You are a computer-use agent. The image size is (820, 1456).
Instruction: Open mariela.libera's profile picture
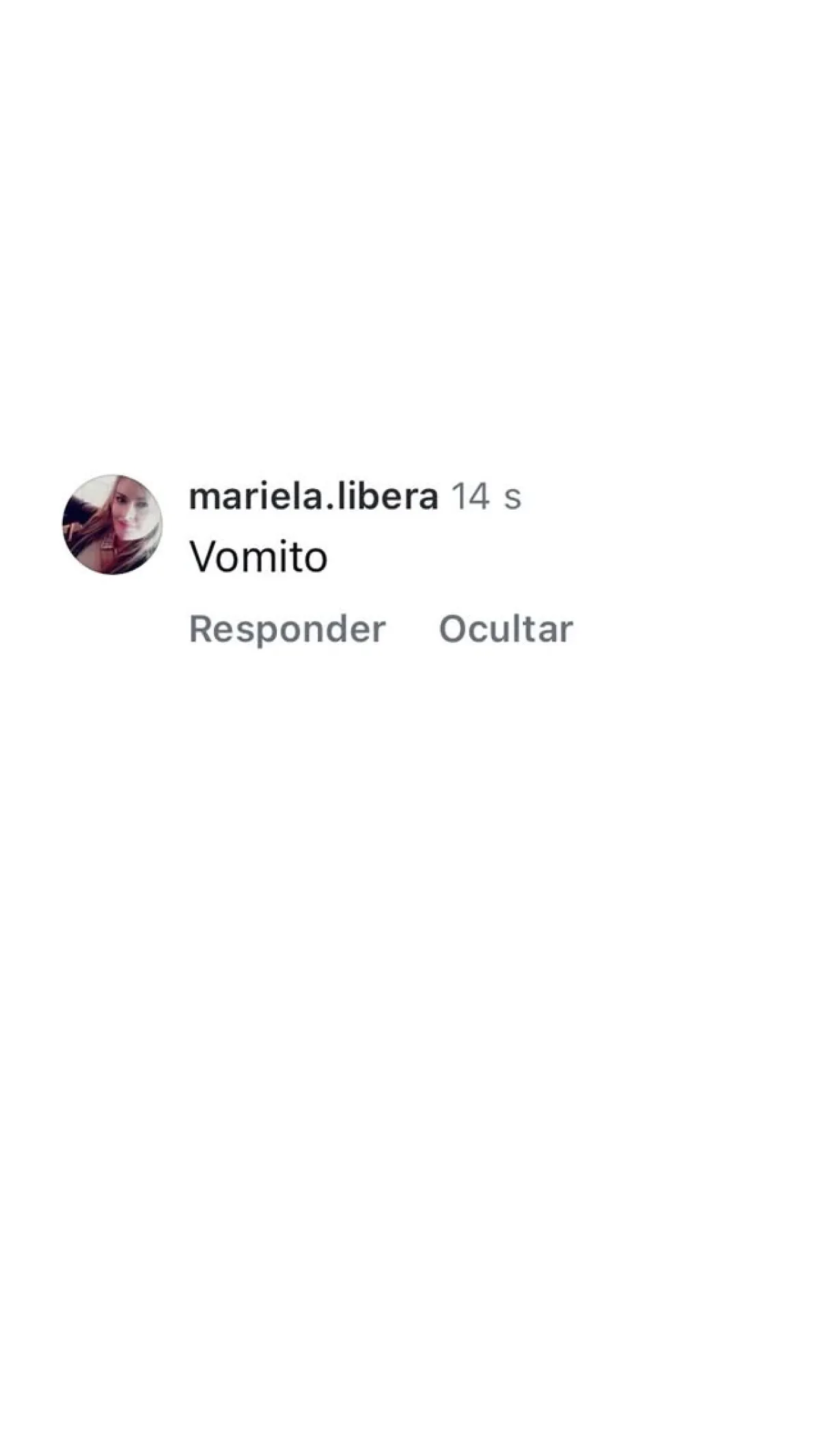(x=112, y=524)
